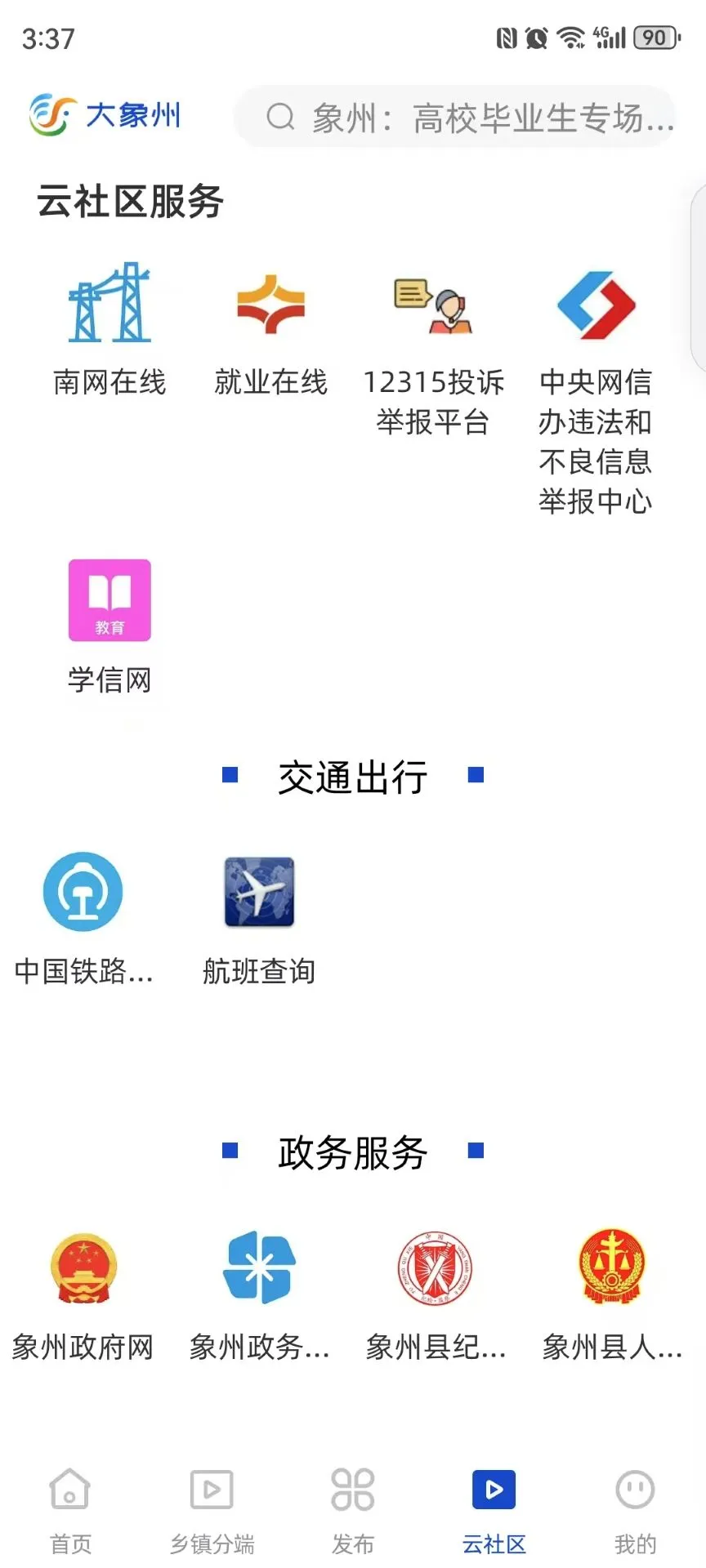Image resolution: width=706 pixels, height=1568 pixels.
Task: Open the 我的 profile tab
Action: 635,1511
